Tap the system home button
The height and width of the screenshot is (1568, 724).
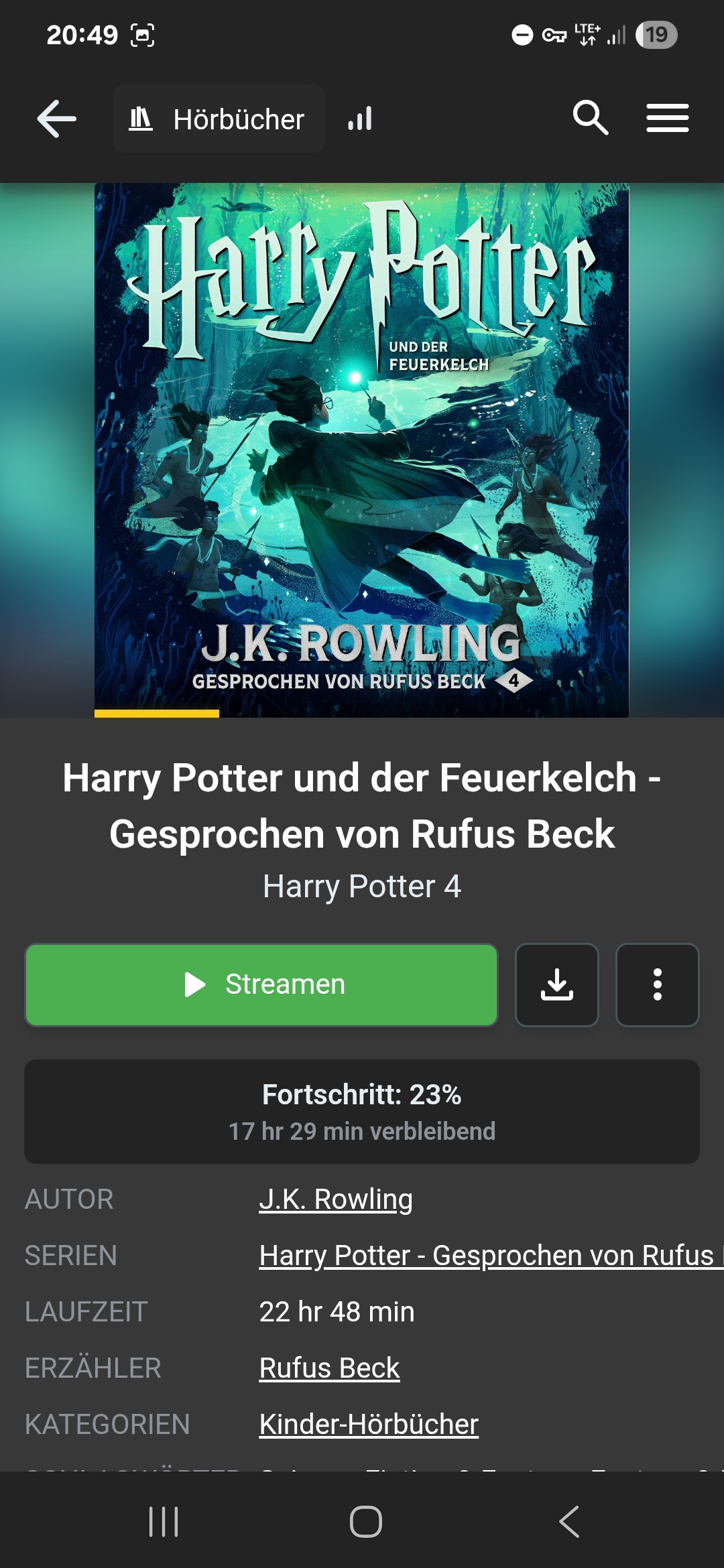pyautogui.click(x=365, y=1522)
